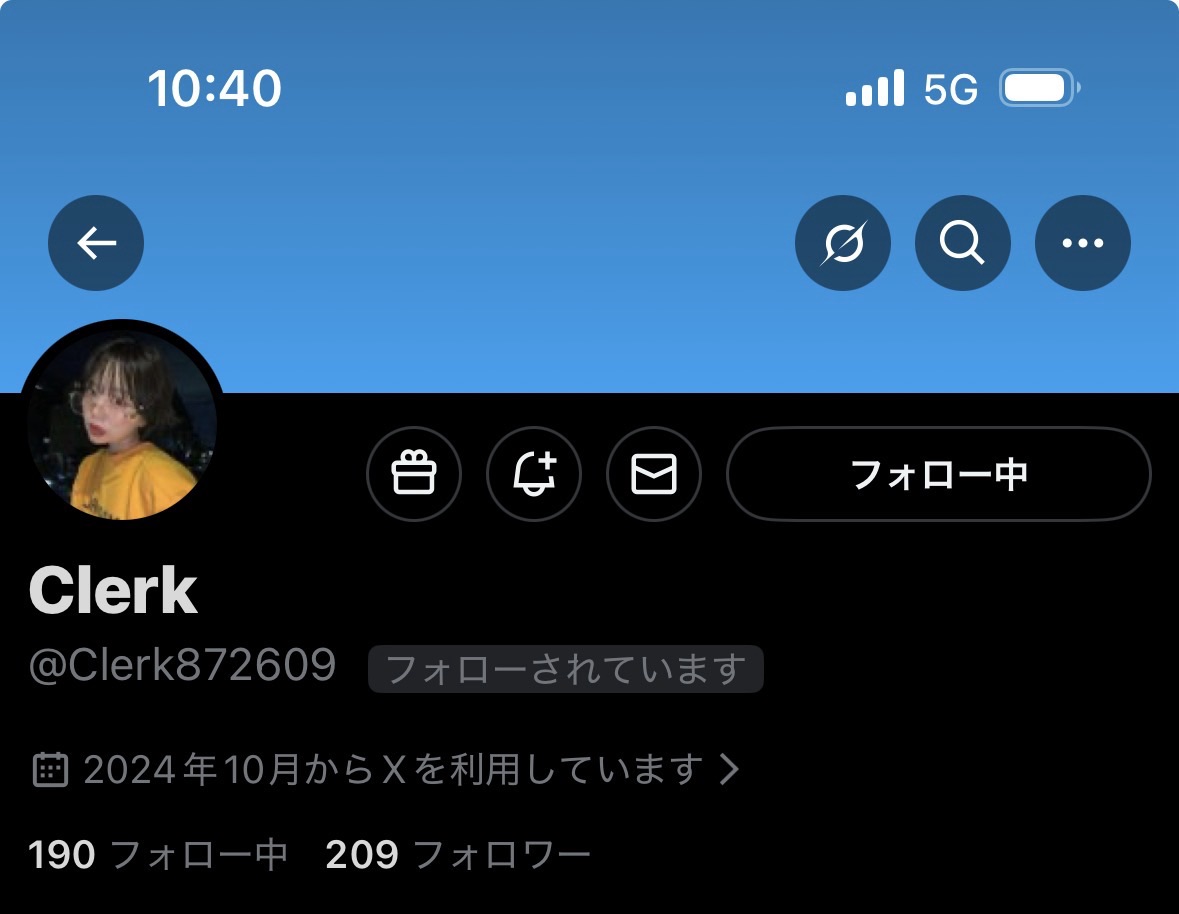Turn on post notifications bell
Image resolution: width=1179 pixels, height=914 pixels.
click(534, 474)
